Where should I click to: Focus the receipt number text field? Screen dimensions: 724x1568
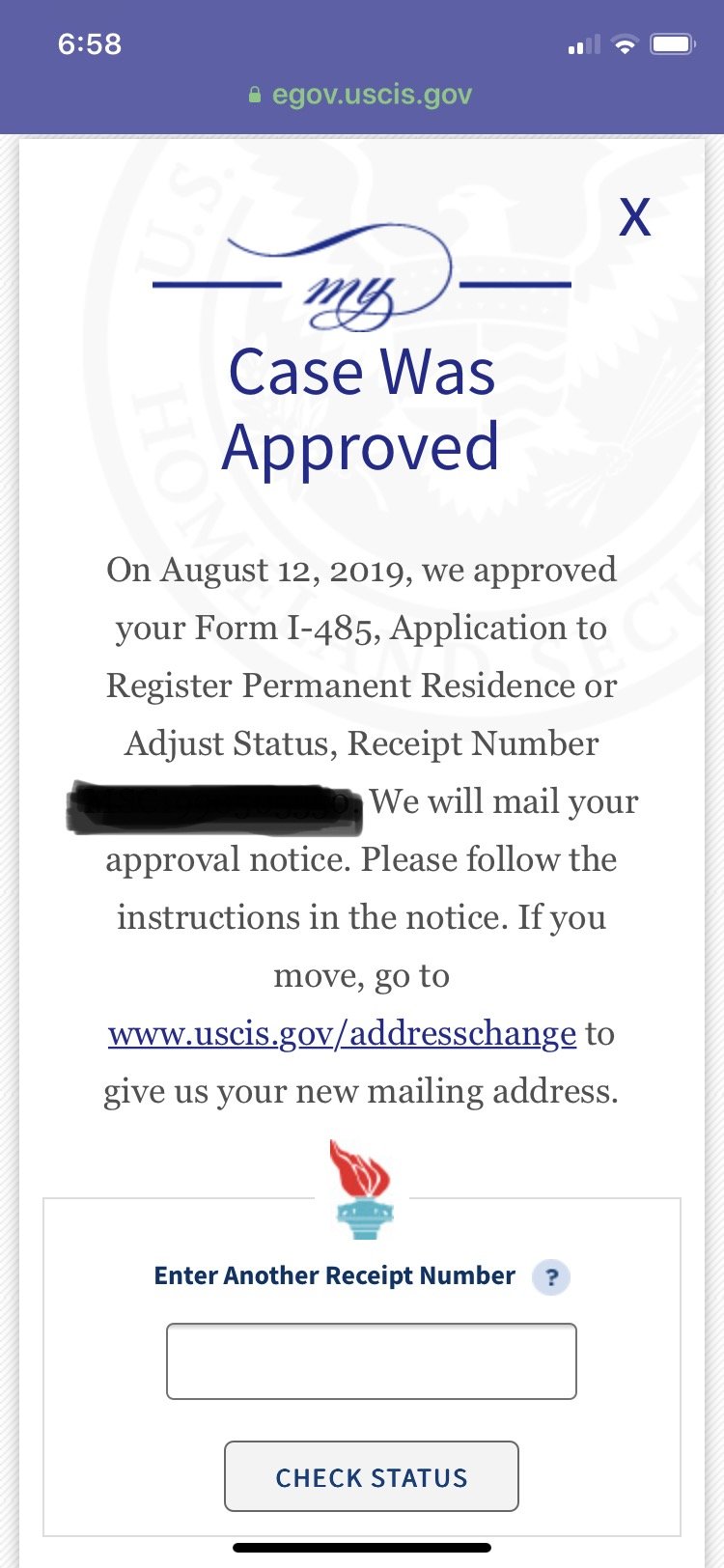[372, 1360]
